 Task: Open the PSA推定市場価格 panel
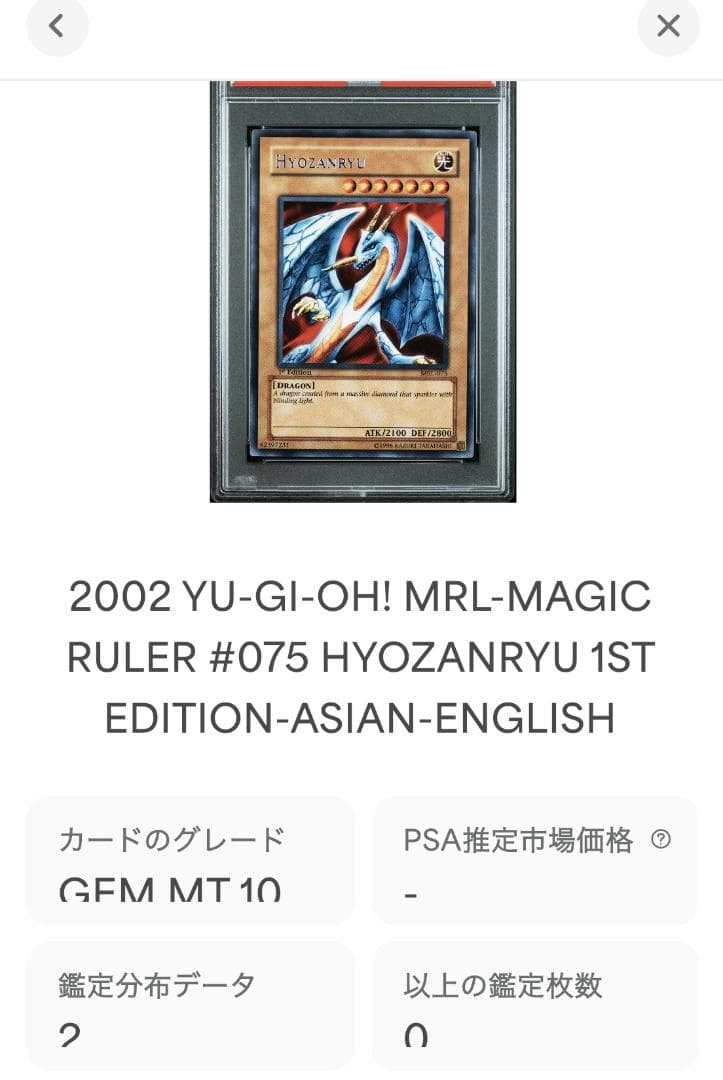pos(536,860)
